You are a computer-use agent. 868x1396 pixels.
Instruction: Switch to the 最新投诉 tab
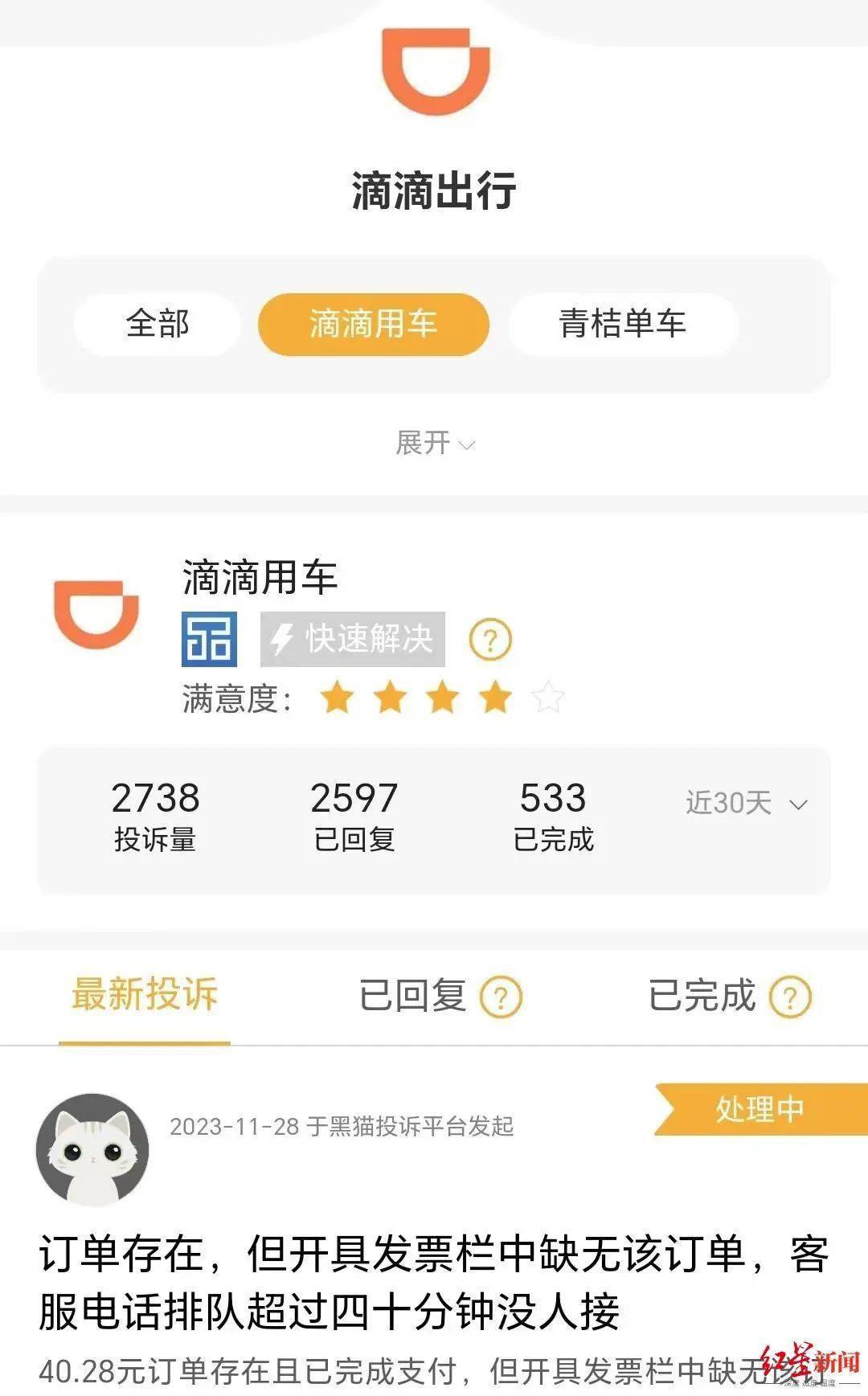[145, 995]
